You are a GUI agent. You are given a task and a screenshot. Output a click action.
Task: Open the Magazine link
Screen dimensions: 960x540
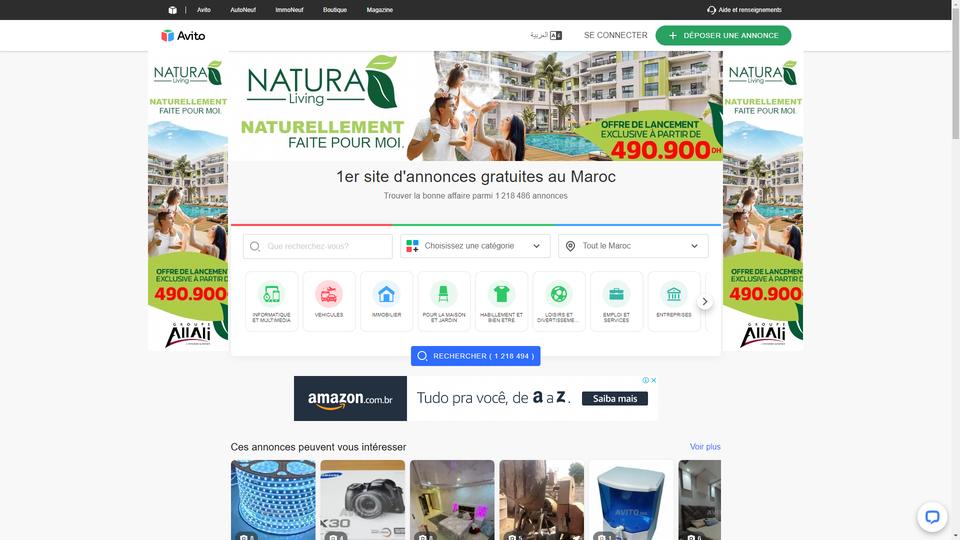(380, 10)
